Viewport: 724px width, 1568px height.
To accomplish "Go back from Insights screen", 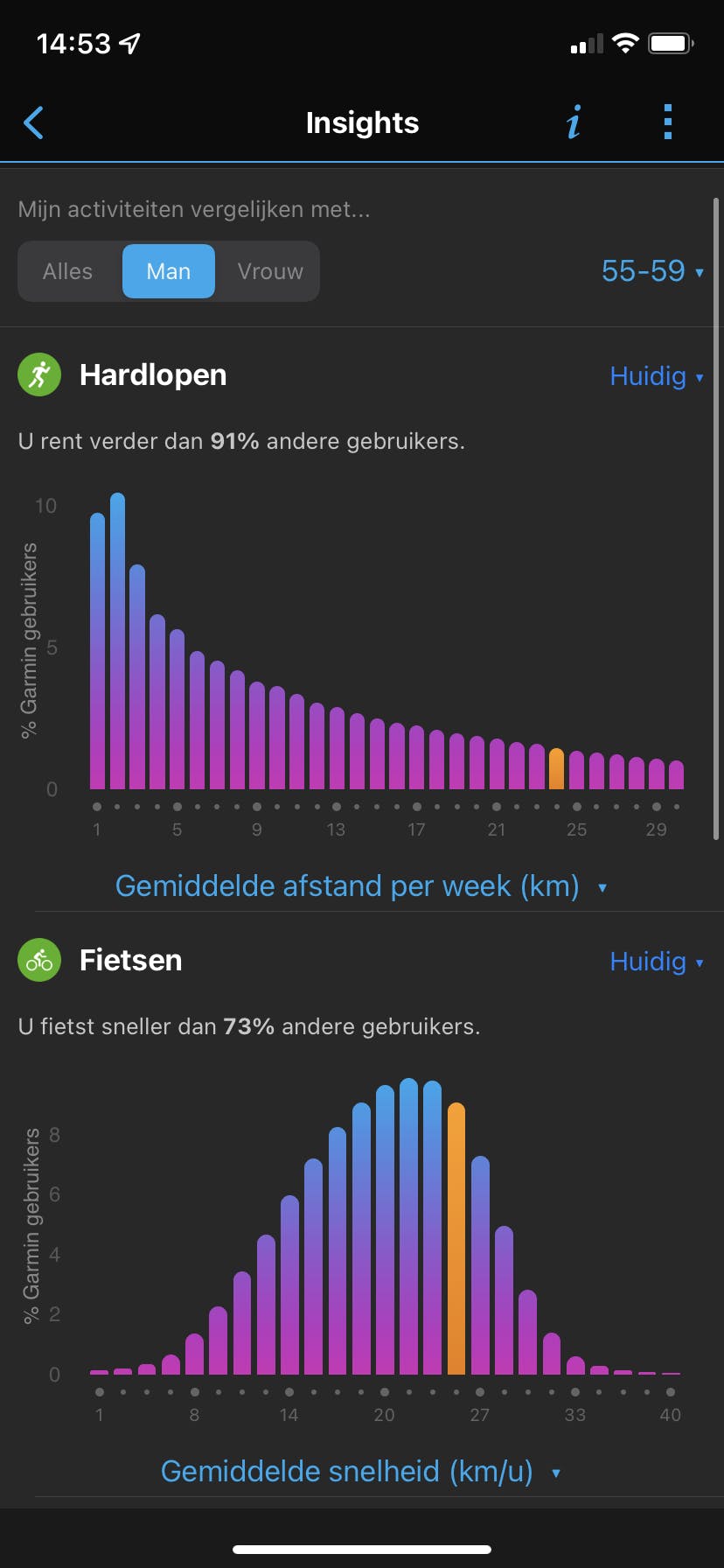I will (34, 122).
